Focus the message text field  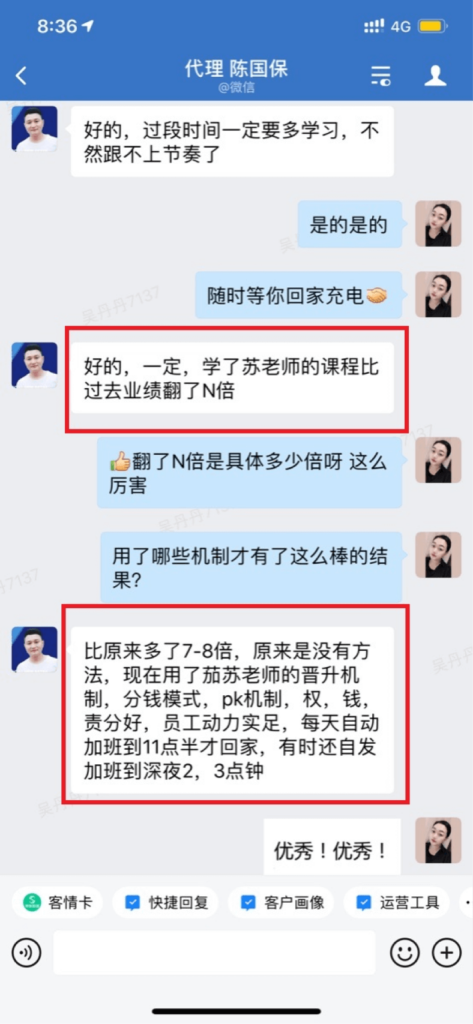[x=214, y=953]
